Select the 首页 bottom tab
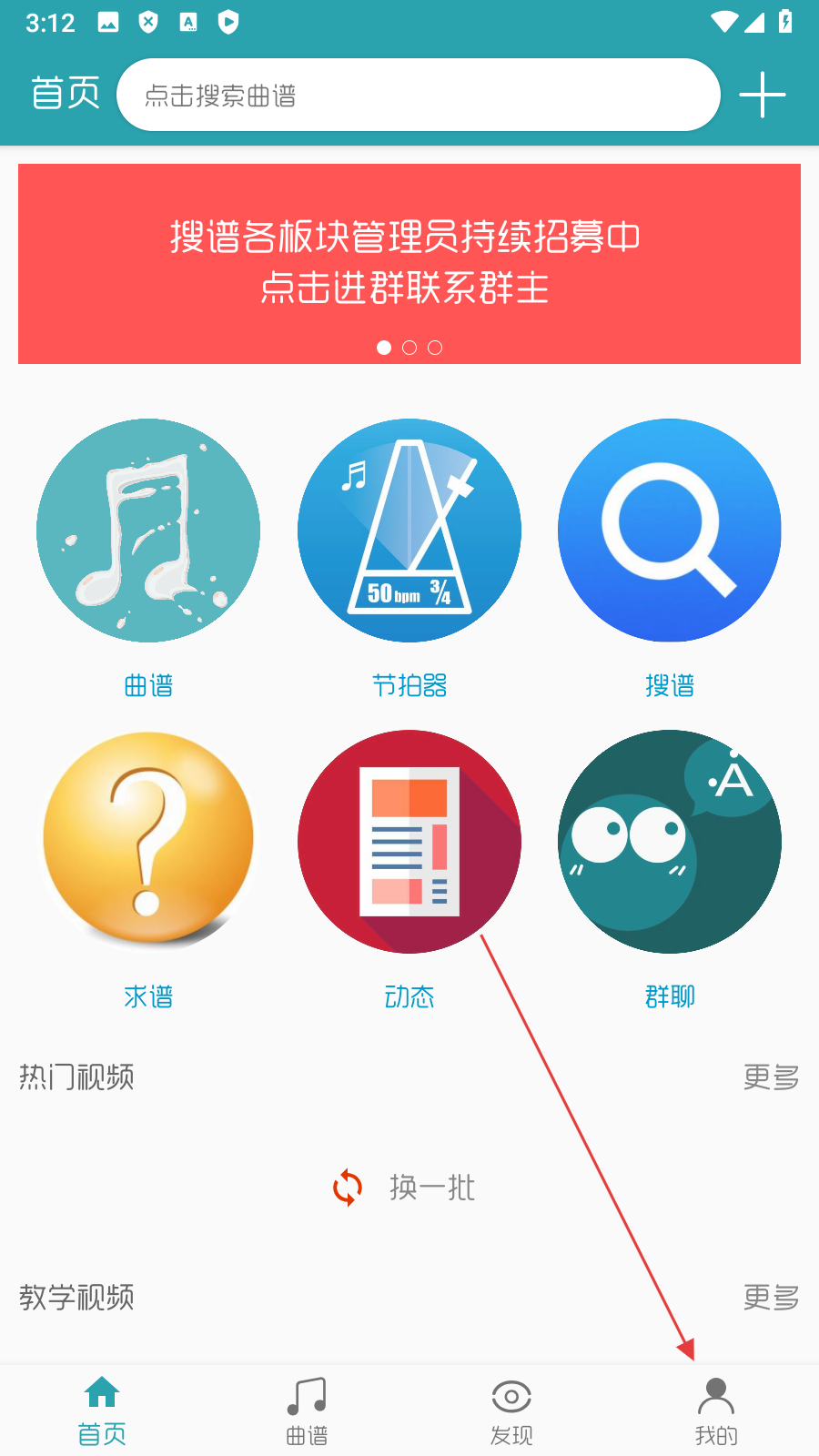 tap(102, 1410)
